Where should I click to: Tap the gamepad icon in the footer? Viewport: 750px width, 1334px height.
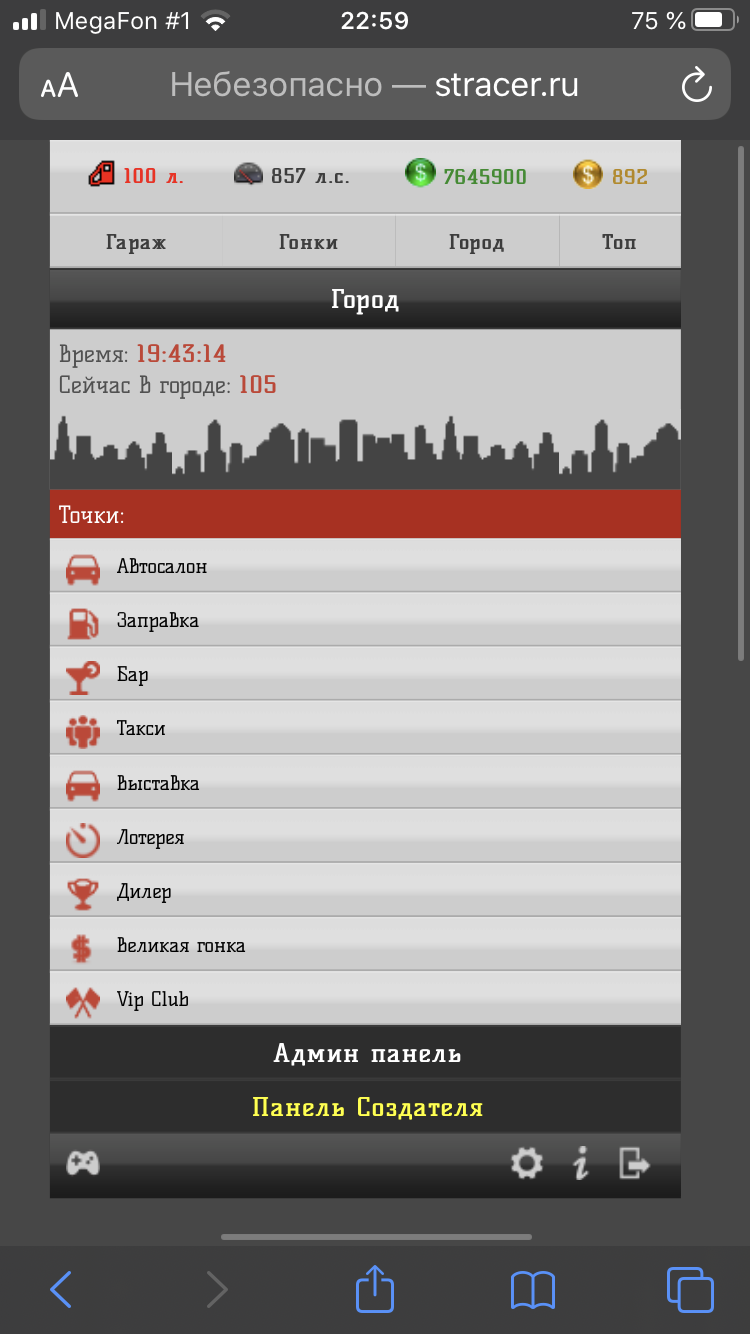83,1163
